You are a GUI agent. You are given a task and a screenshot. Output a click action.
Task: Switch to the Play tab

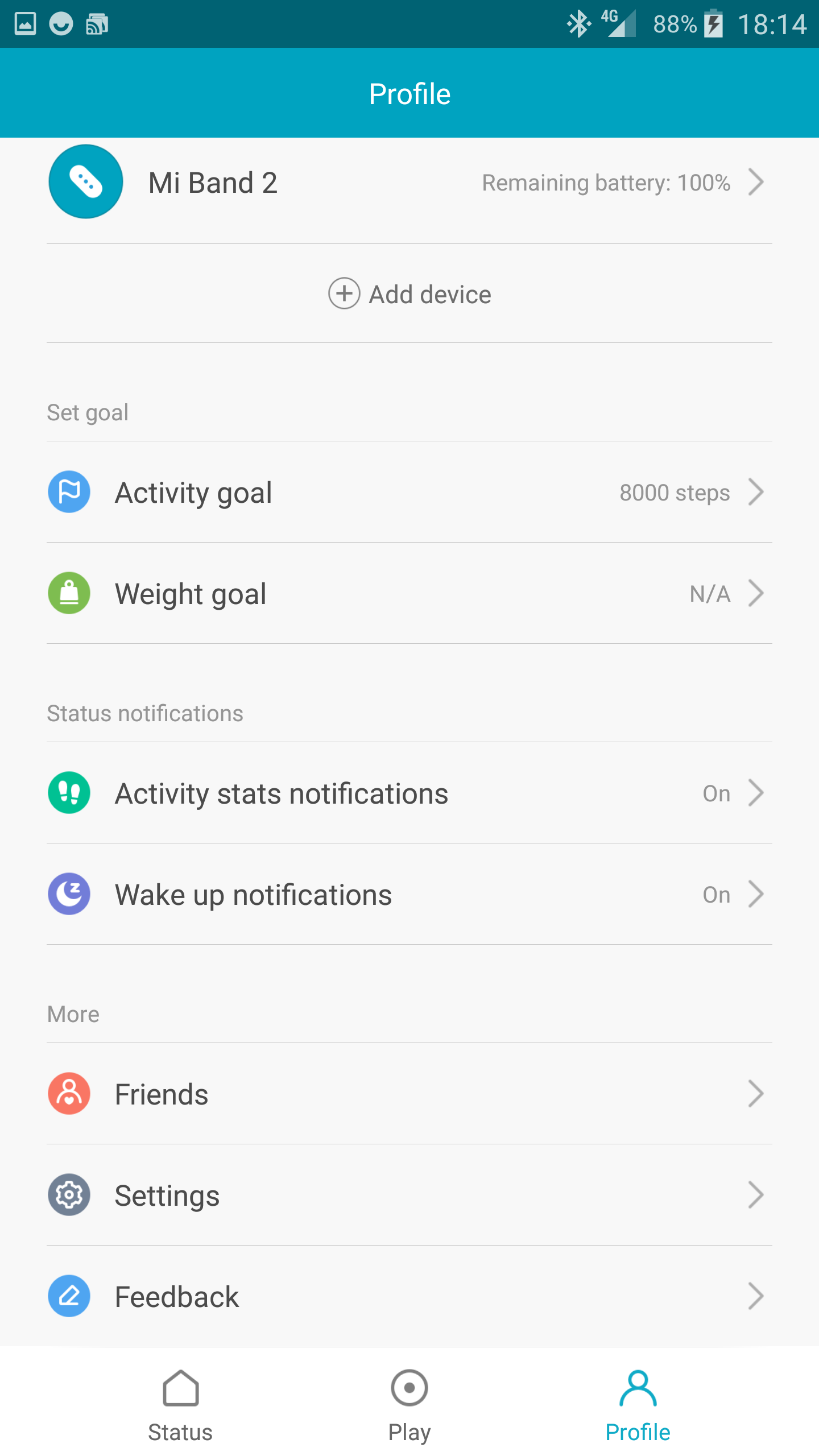click(409, 1405)
